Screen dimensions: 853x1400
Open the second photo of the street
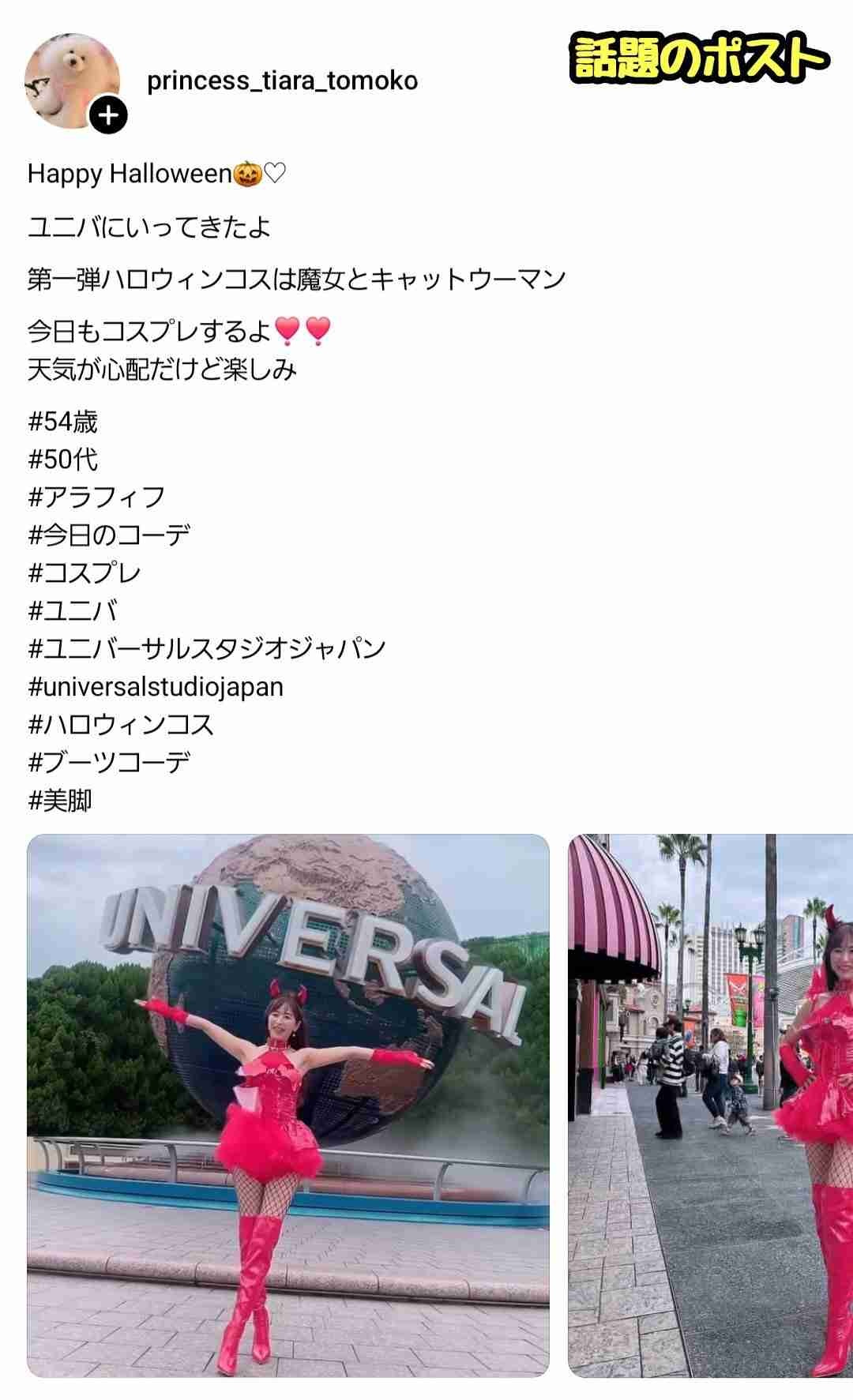pyautogui.click(x=711, y=1105)
